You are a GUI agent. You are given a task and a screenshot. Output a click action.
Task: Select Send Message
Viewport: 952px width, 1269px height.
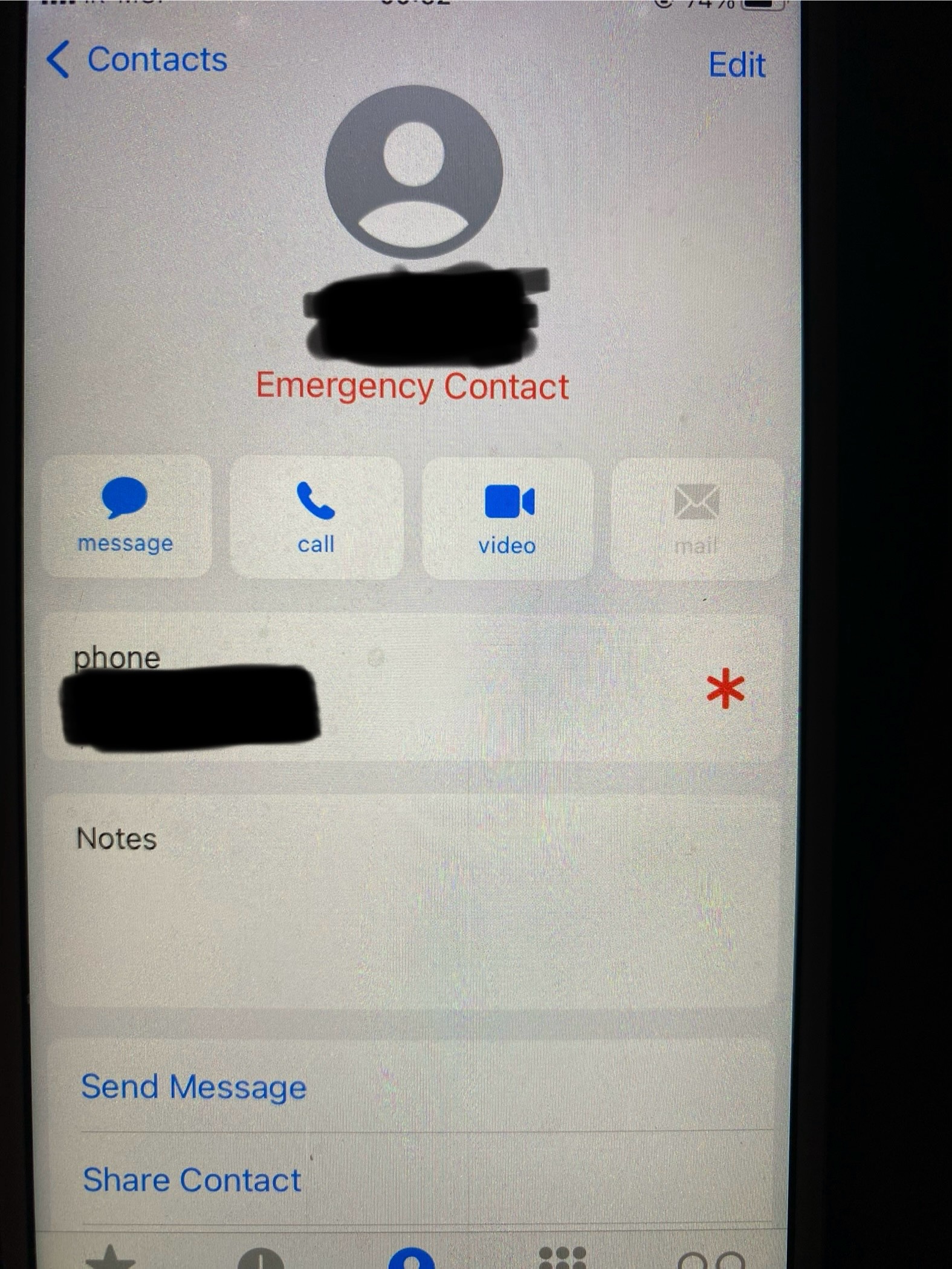click(x=193, y=1087)
